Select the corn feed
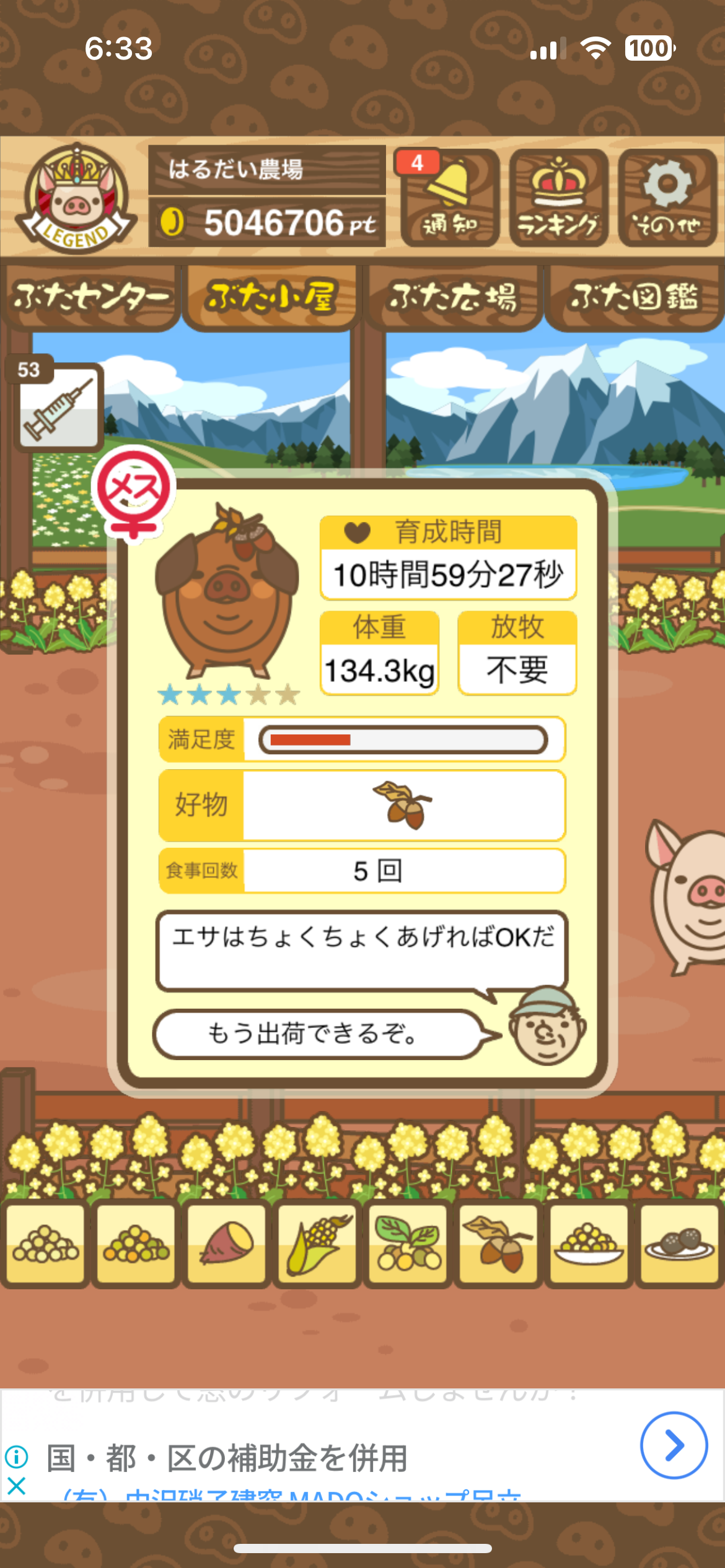Image resolution: width=725 pixels, height=1568 pixels. pyautogui.click(x=317, y=1244)
